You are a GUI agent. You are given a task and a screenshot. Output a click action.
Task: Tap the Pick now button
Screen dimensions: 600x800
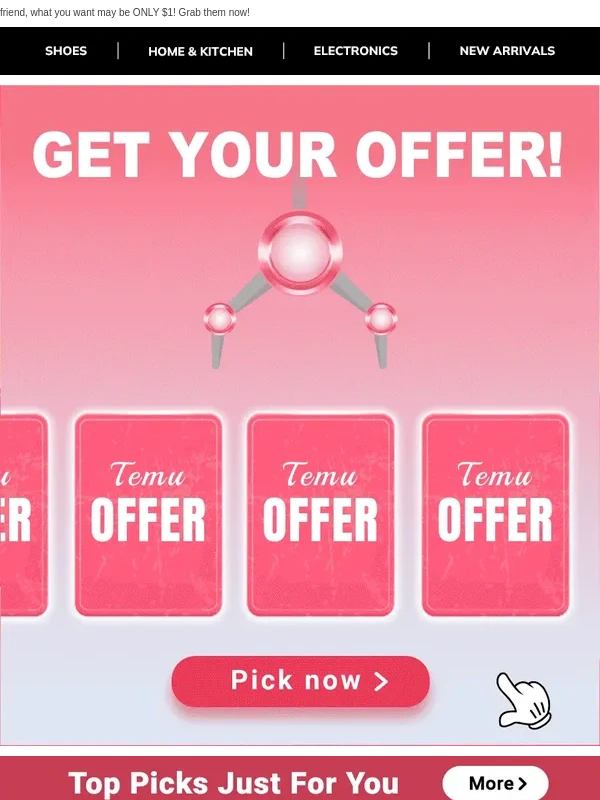pyautogui.click(x=300, y=681)
